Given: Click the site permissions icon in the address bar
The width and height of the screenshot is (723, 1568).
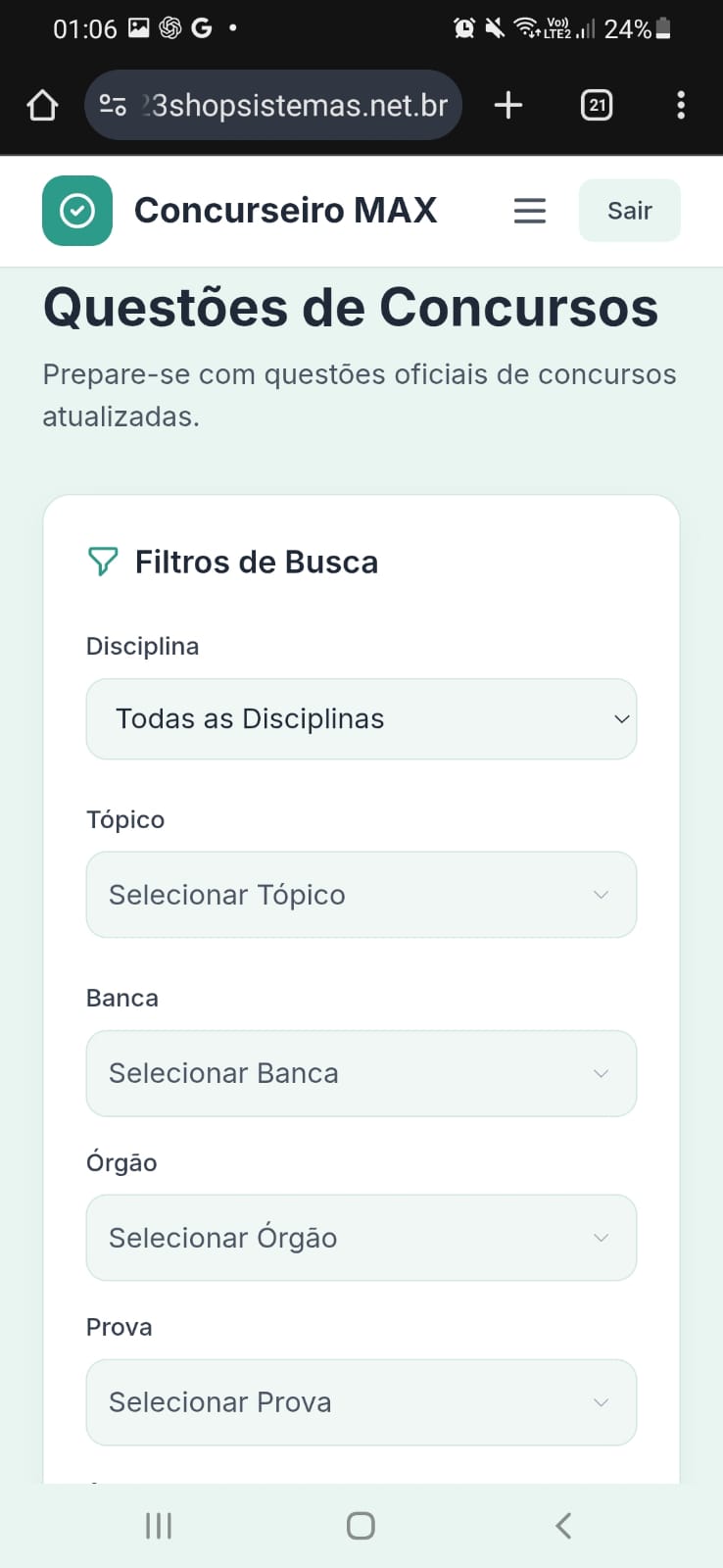Looking at the screenshot, I should (x=113, y=104).
